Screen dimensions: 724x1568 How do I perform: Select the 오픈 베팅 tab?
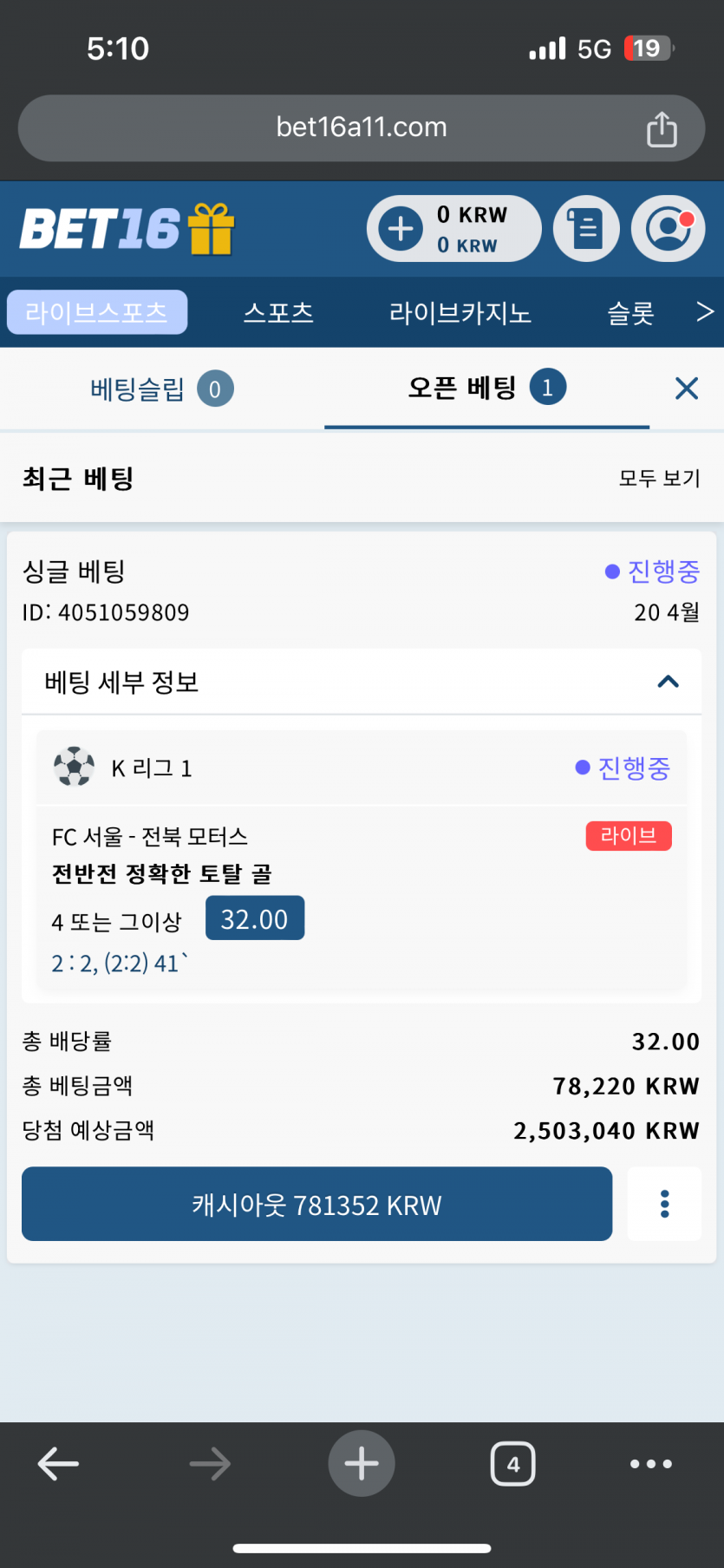click(x=486, y=388)
